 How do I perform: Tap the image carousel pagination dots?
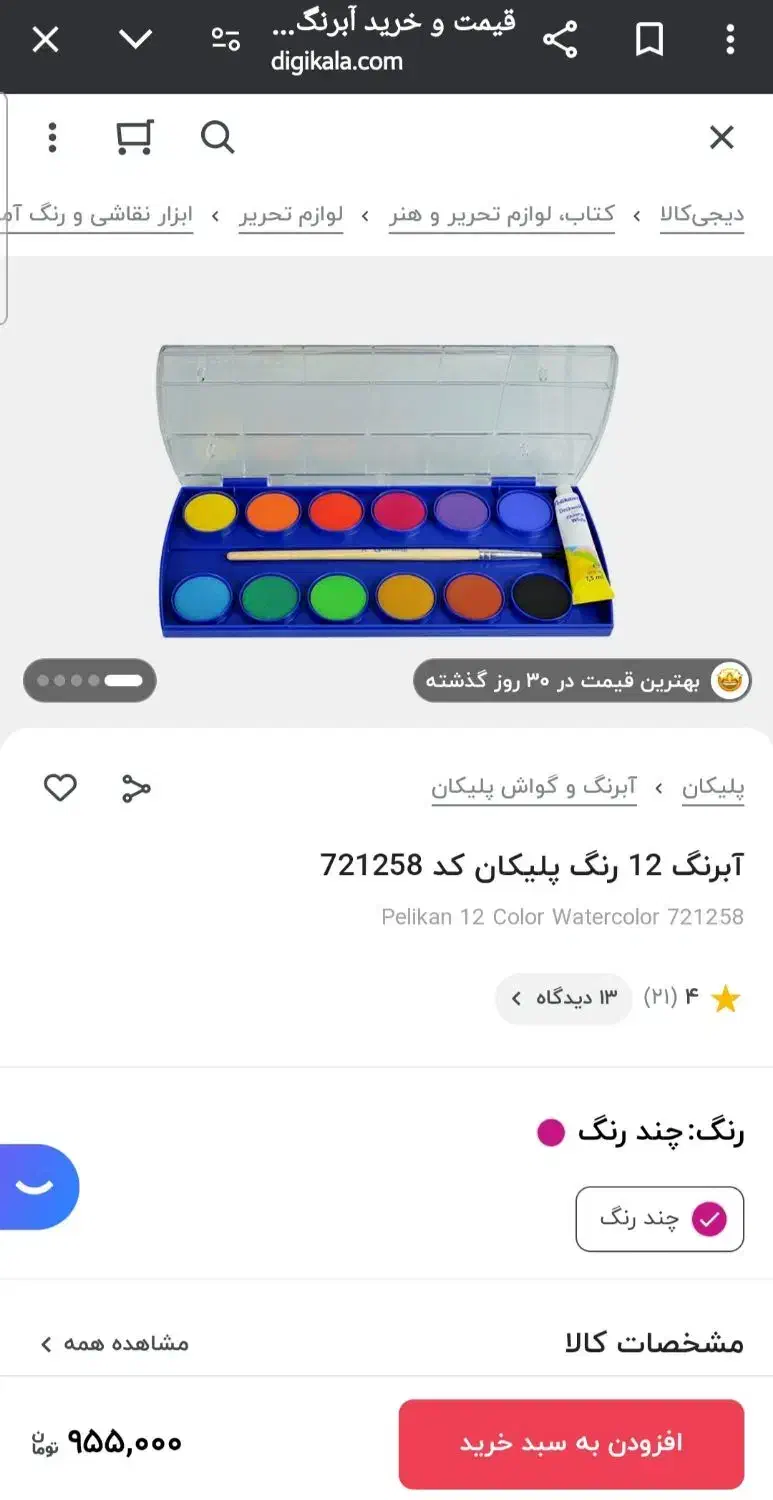pos(89,680)
